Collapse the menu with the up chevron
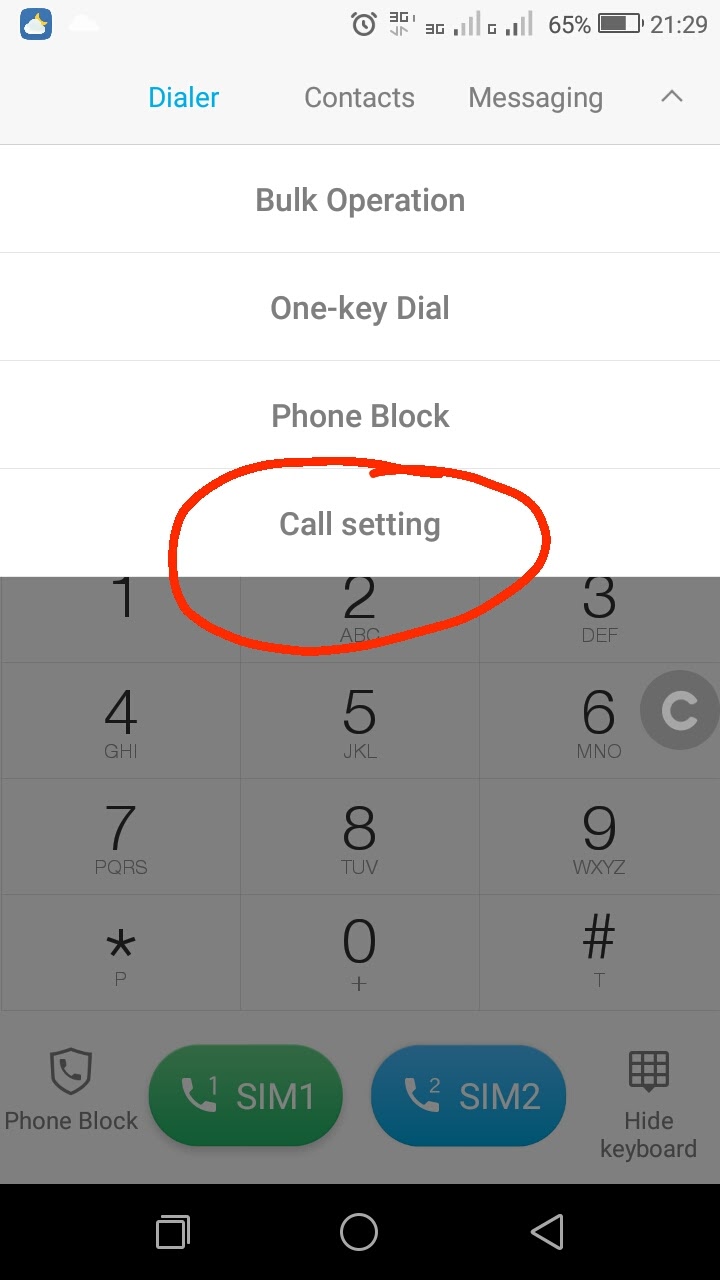The height and width of the screenshot is (1280, 720). [672, 97]
